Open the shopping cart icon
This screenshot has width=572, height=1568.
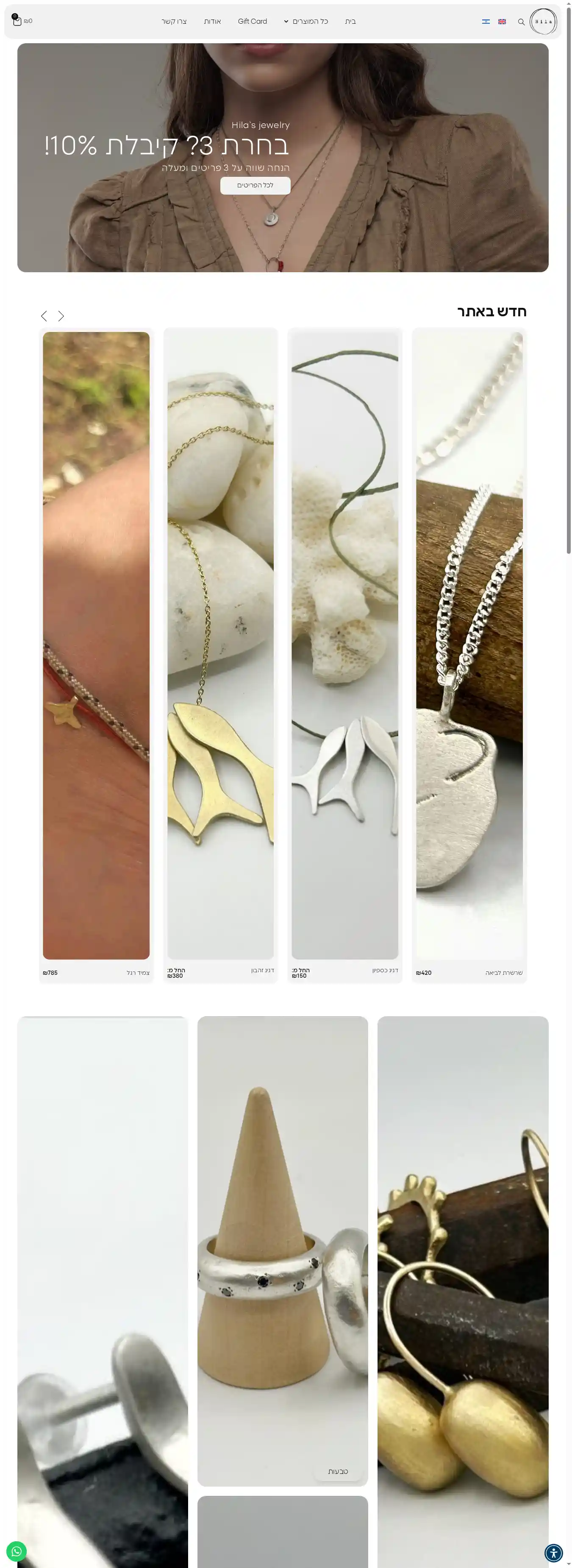(x=17, y=21)
